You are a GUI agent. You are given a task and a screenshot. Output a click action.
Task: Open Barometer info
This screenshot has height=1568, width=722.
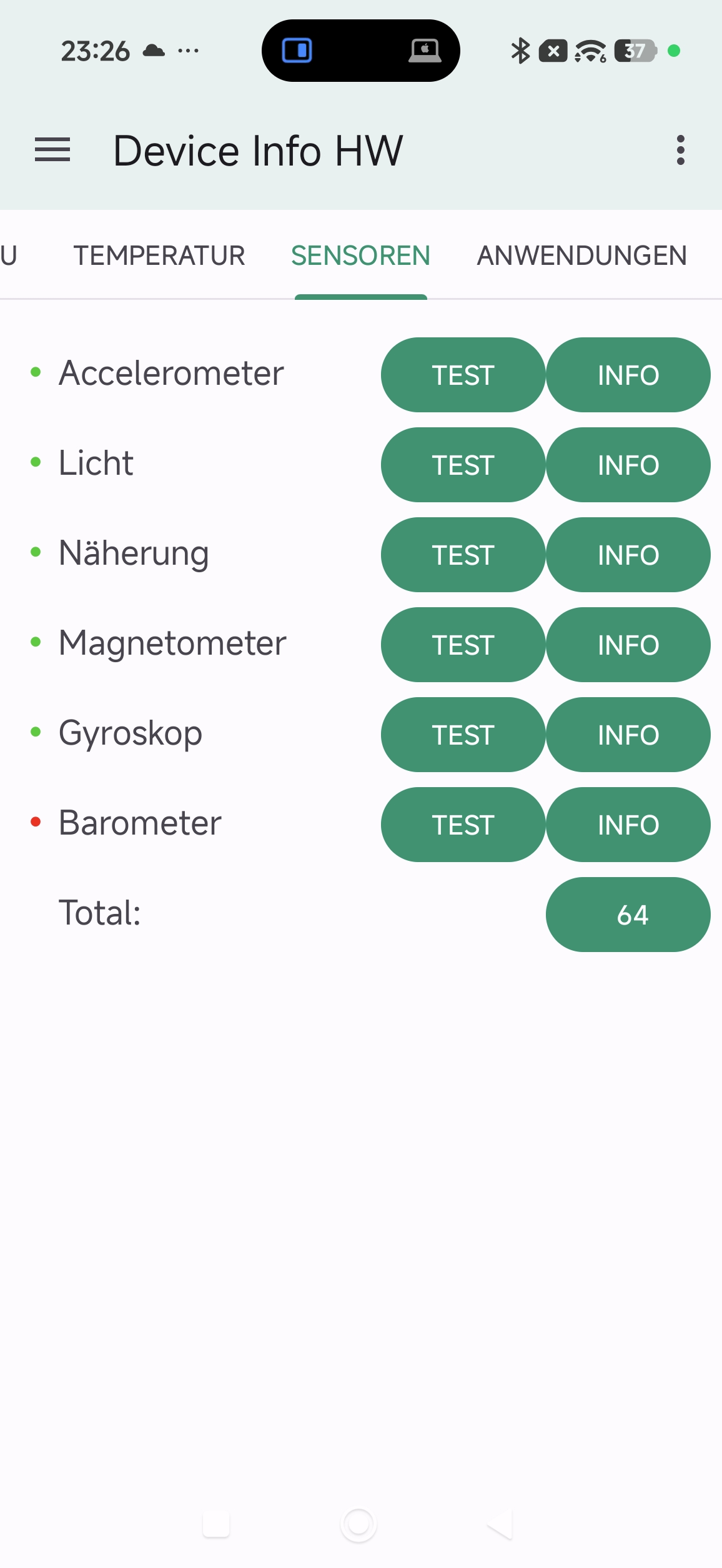click(628, 825)
